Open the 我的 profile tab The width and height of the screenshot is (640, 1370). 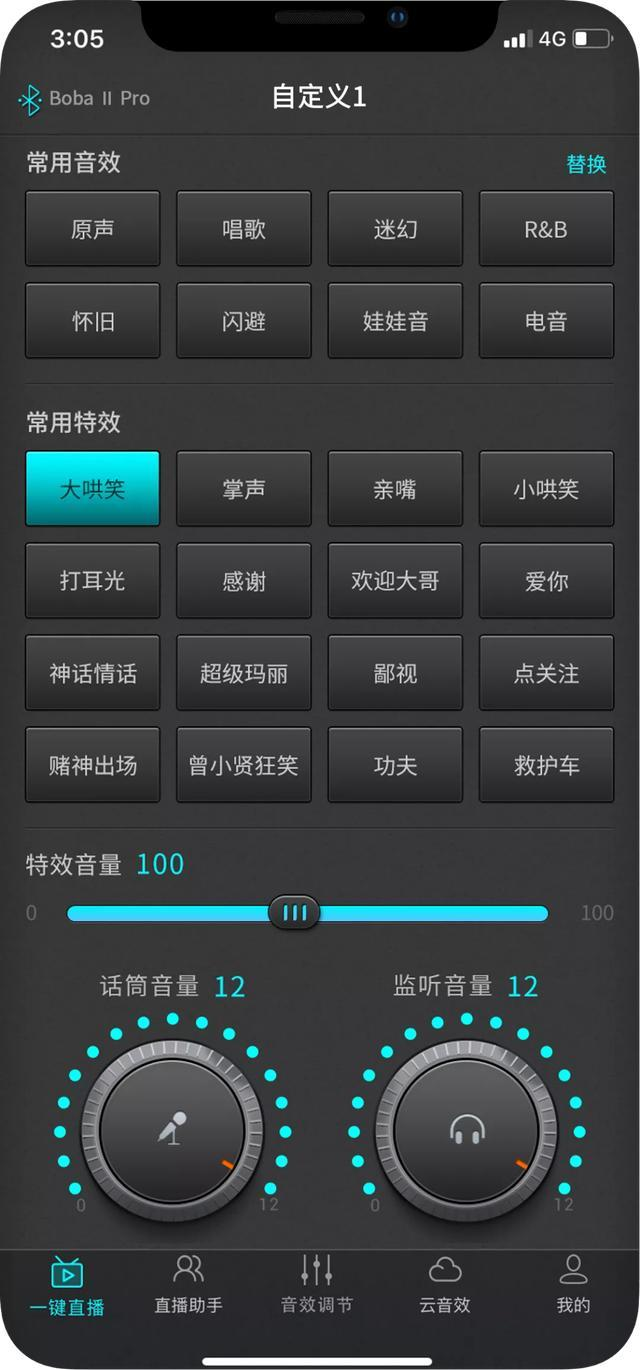(x=573, y=1285)
